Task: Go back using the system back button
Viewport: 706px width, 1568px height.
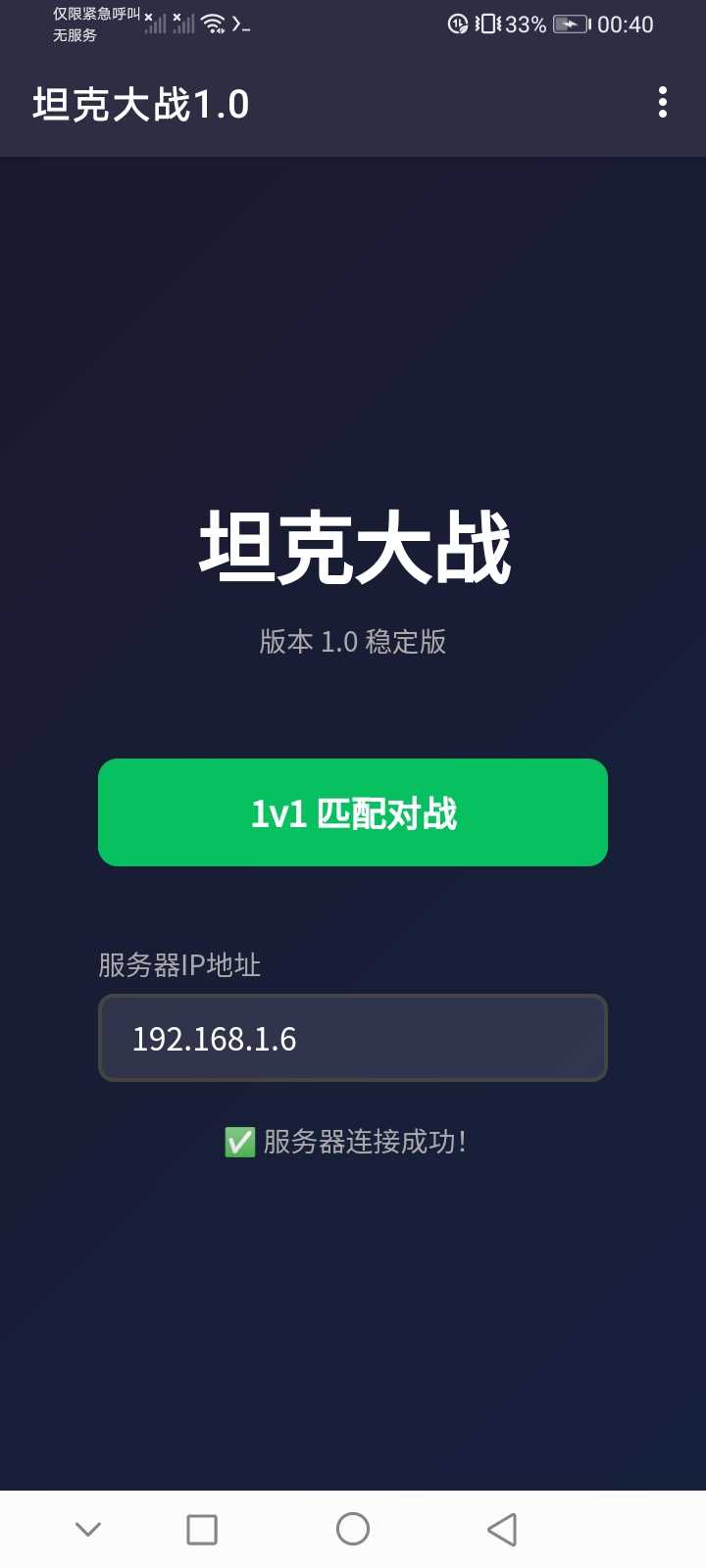Action: click(x=502, y=1529)
